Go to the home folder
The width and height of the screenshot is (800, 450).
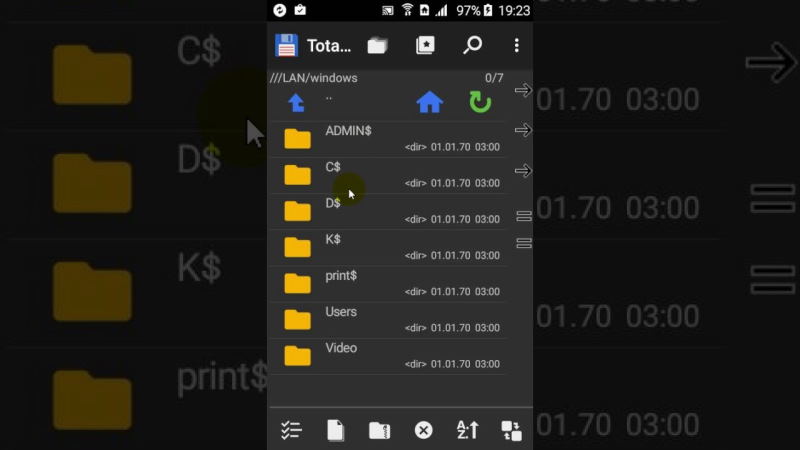click(429, 102)
